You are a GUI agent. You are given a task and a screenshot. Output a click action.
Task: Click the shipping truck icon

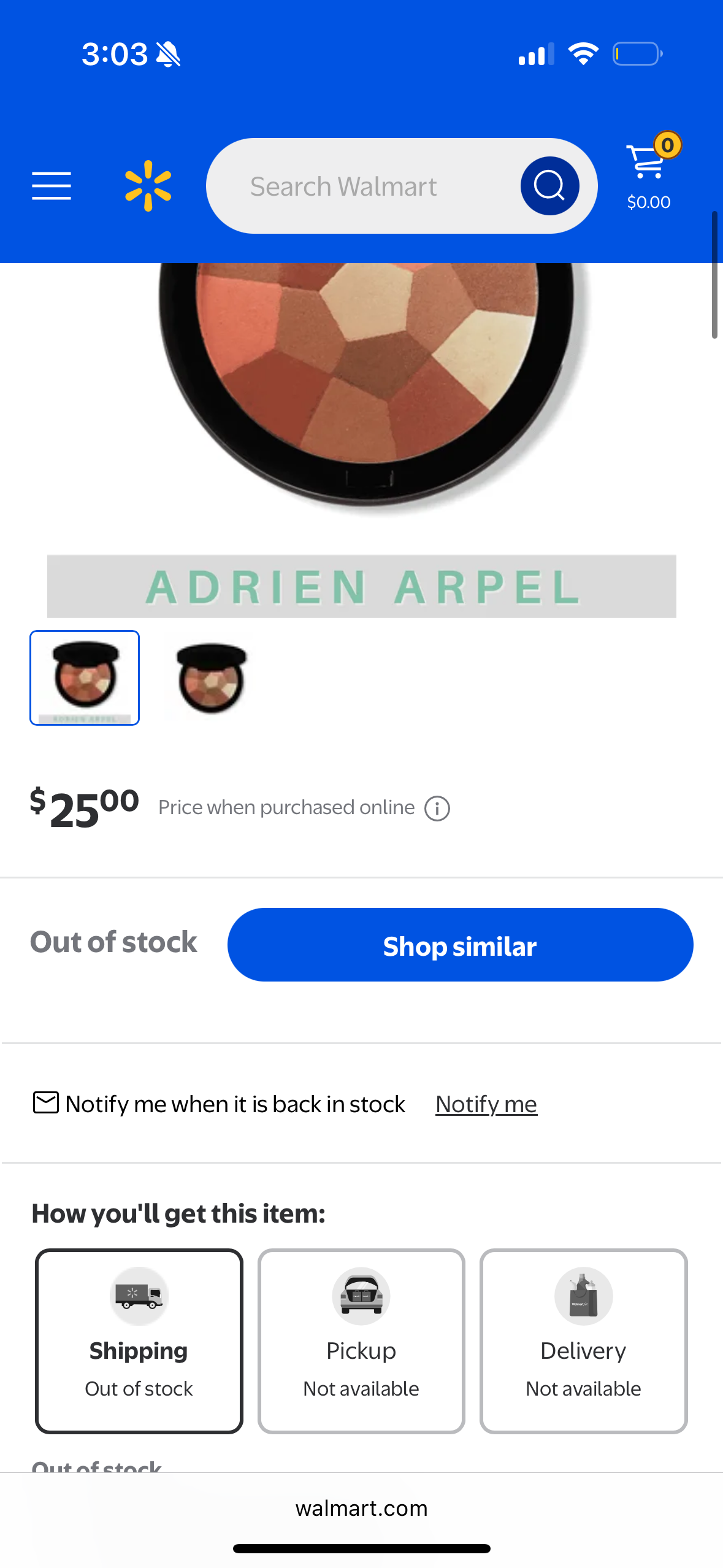(139, 1296)
